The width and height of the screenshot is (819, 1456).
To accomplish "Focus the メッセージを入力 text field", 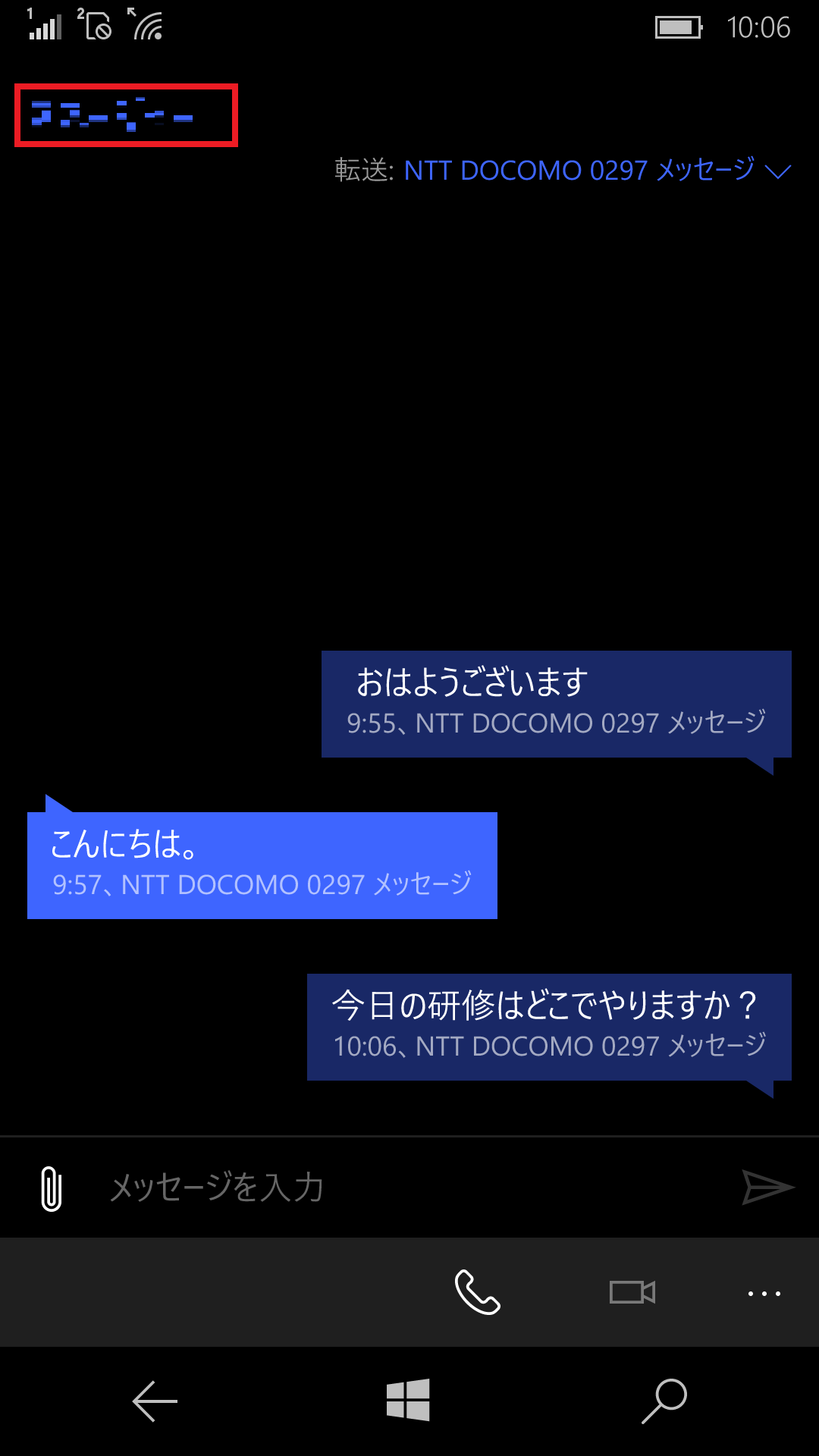I will [x=409, y=1188].
